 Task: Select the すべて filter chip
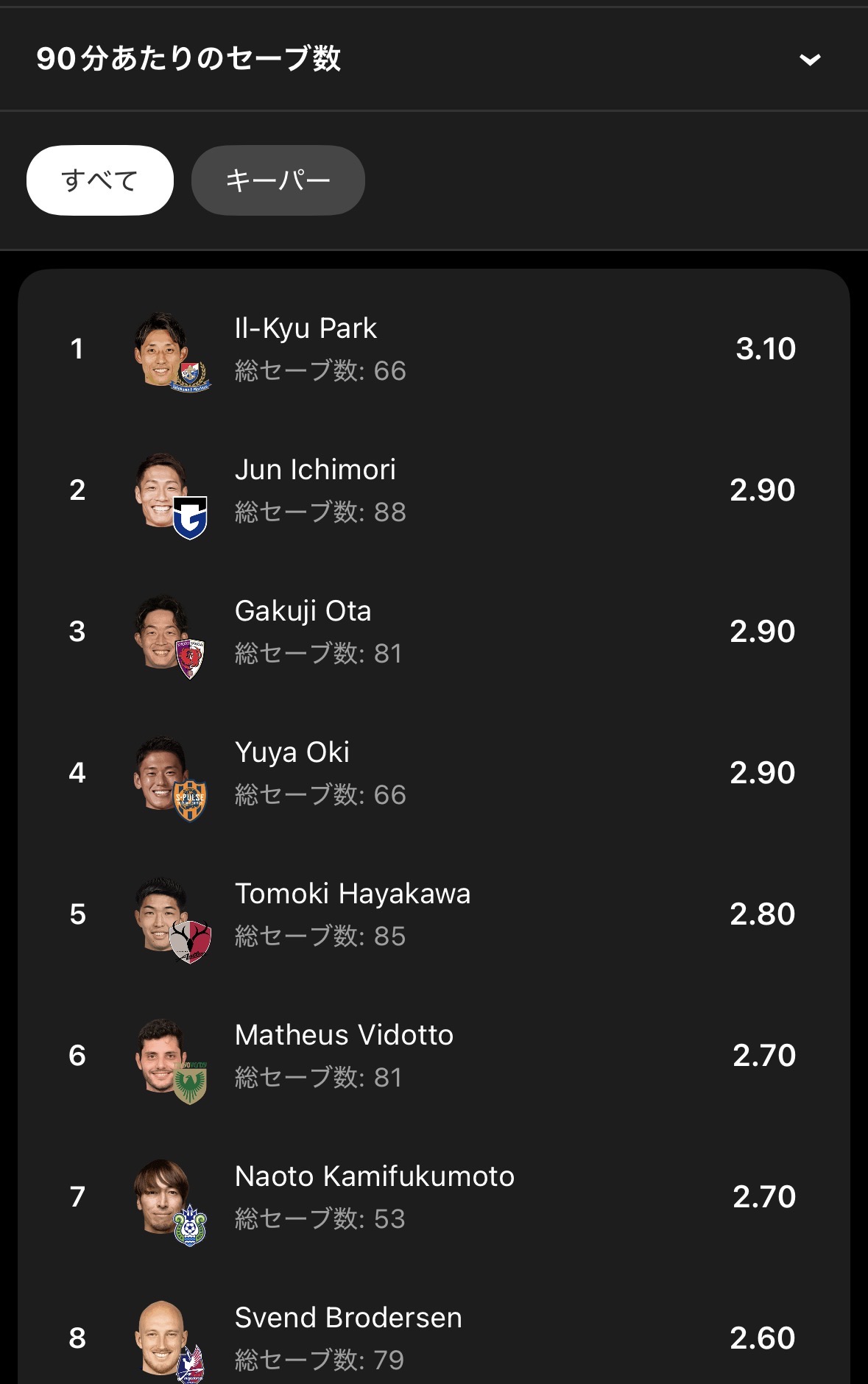100,180
